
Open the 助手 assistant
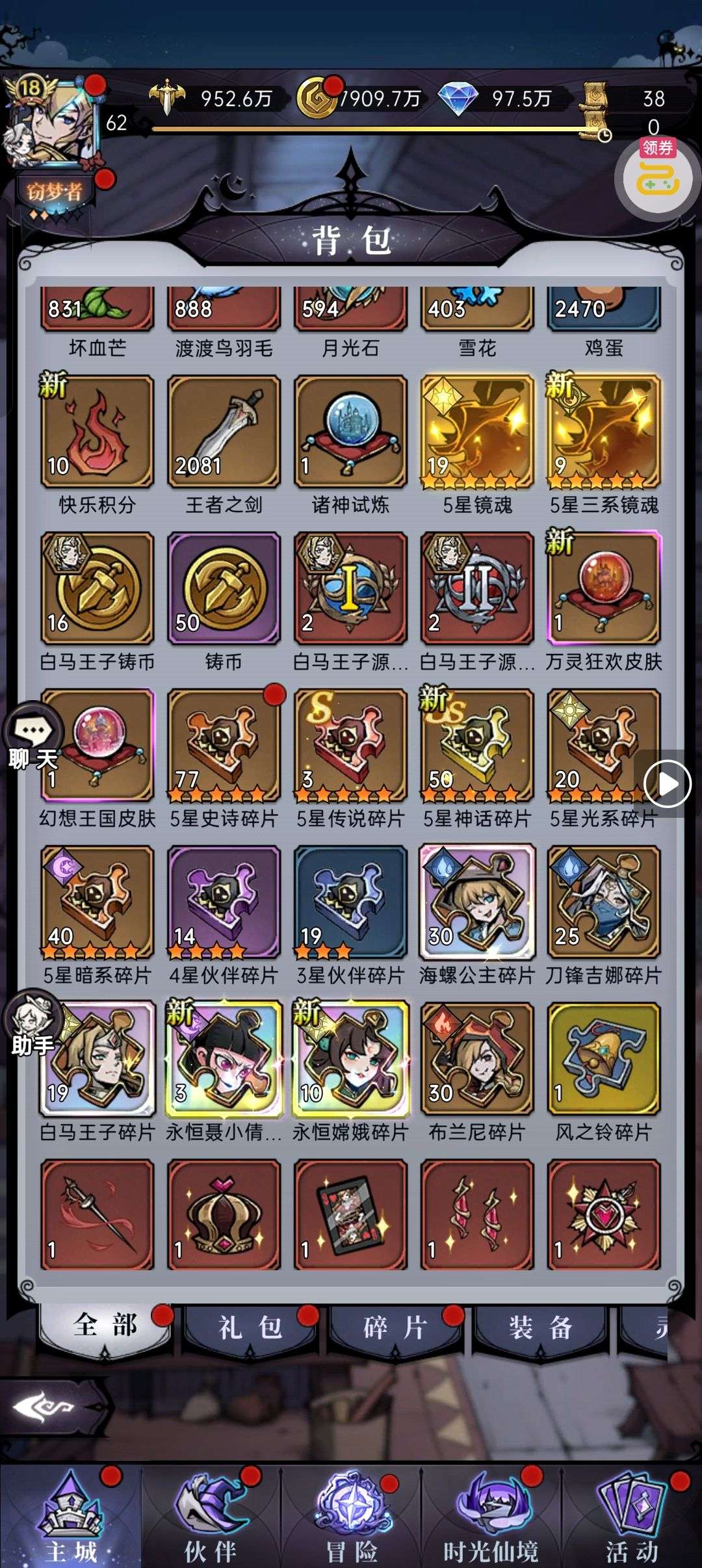(31, 1025)
